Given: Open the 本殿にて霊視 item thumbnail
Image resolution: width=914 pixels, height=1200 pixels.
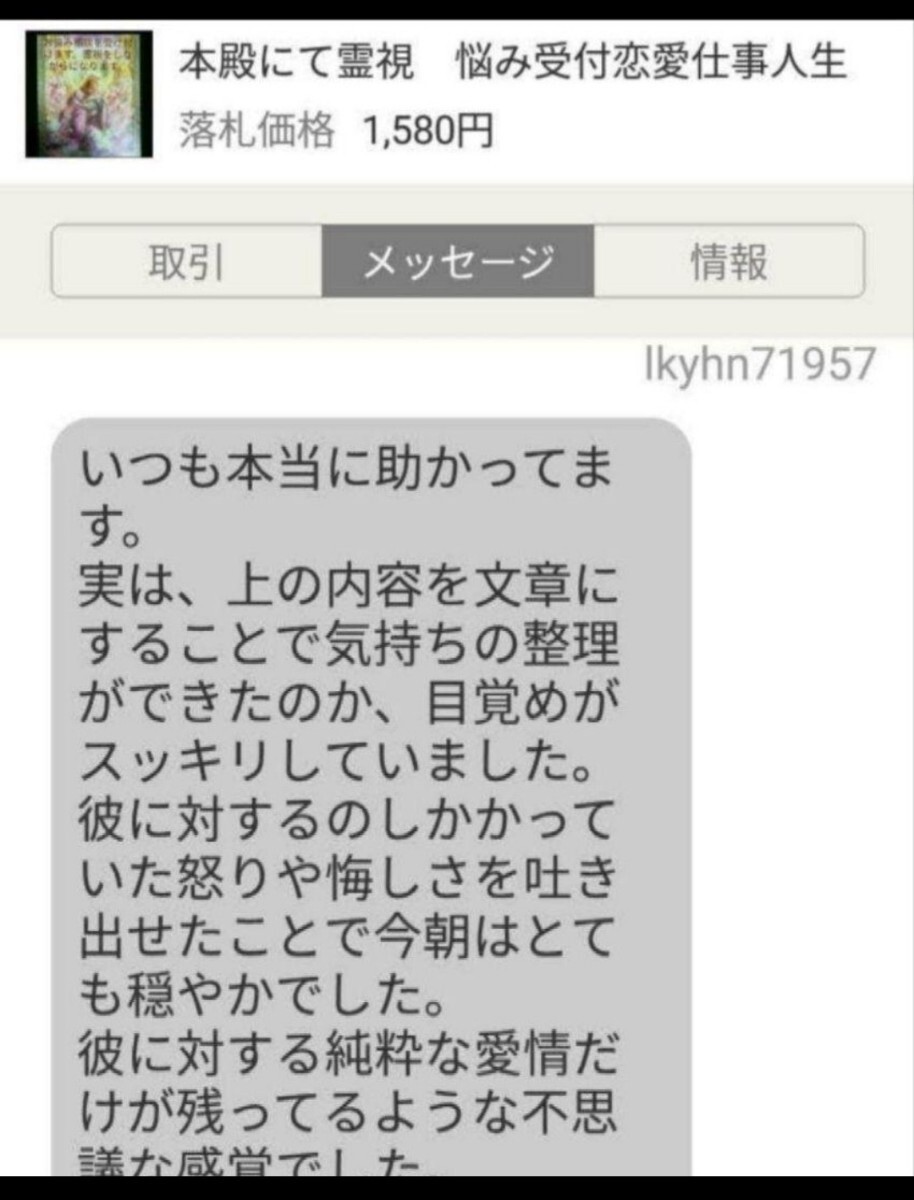Looking at the screenshot, I should [x=89, y=94].
